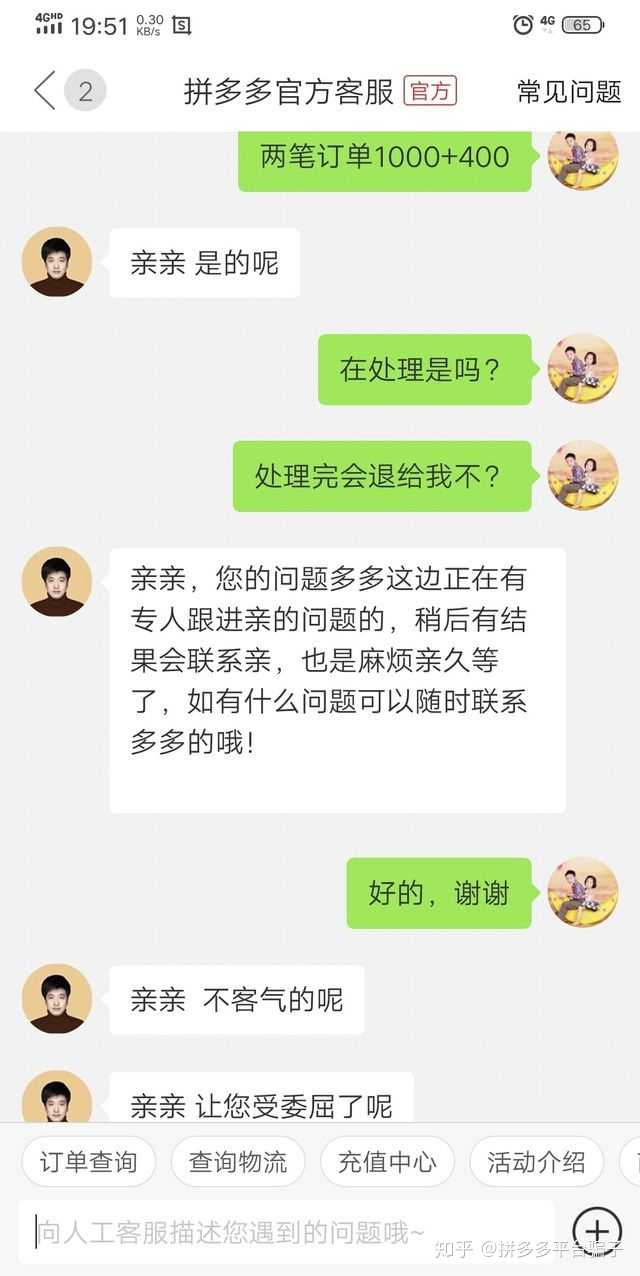640x1276 pixels.
Task: Open 常见问题 (FAQ)
Action: click(569, 92)
